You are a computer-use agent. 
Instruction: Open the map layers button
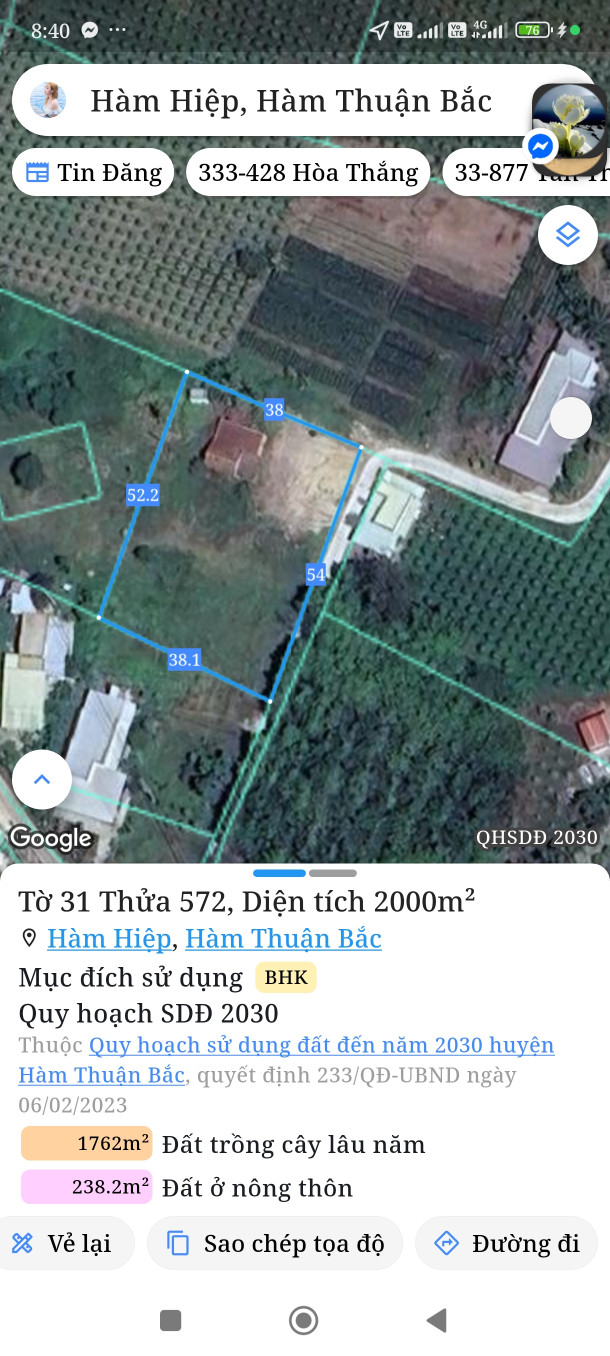tap(567, 235)
